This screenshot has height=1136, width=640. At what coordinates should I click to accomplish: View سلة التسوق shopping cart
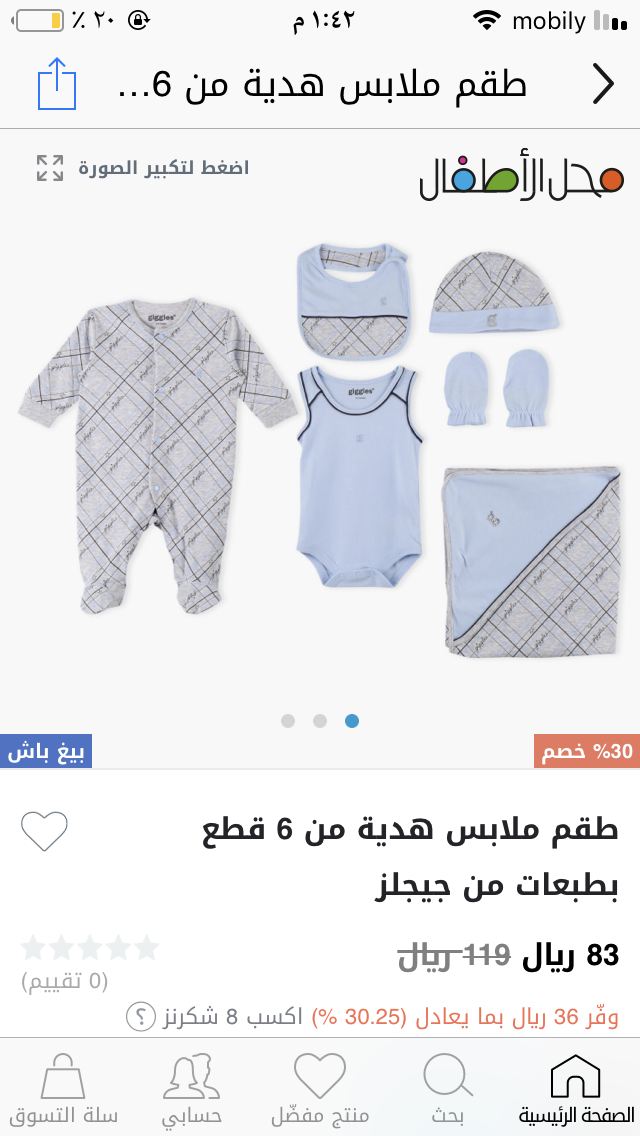[64, 1090]
